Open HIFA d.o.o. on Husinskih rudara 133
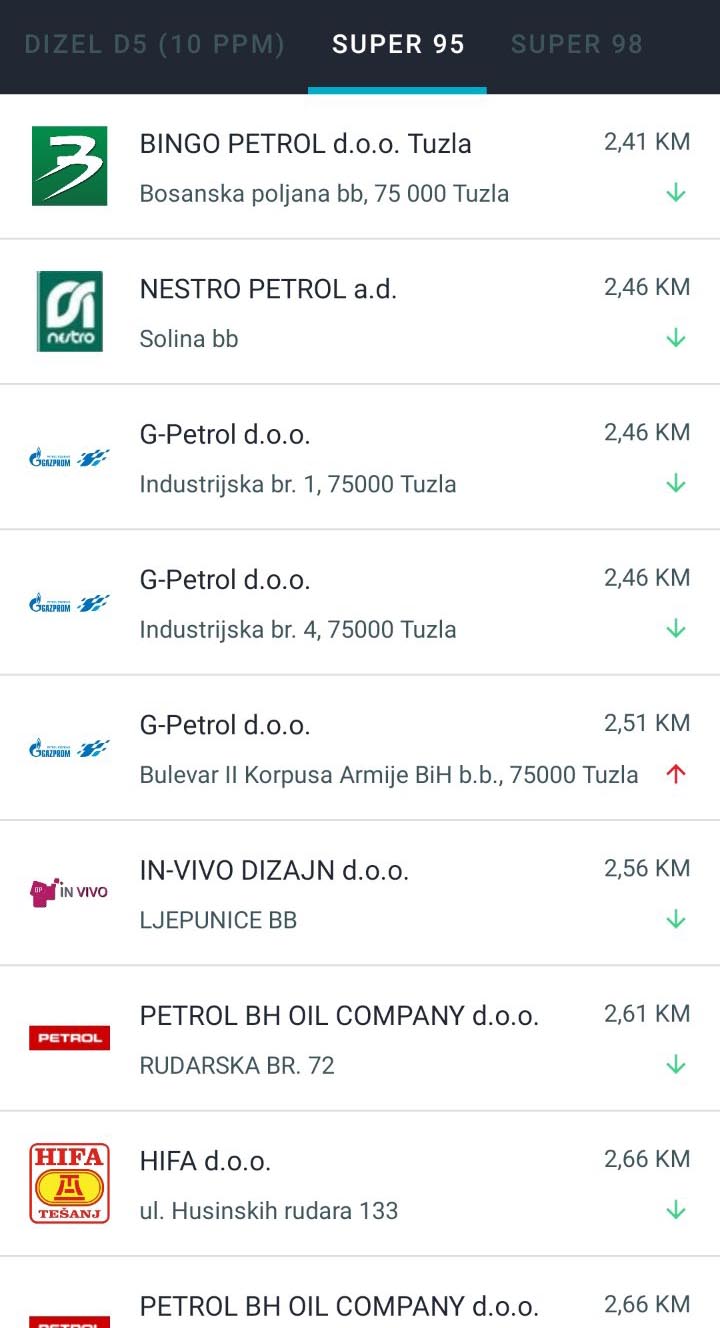 [x=360, y=1184]
